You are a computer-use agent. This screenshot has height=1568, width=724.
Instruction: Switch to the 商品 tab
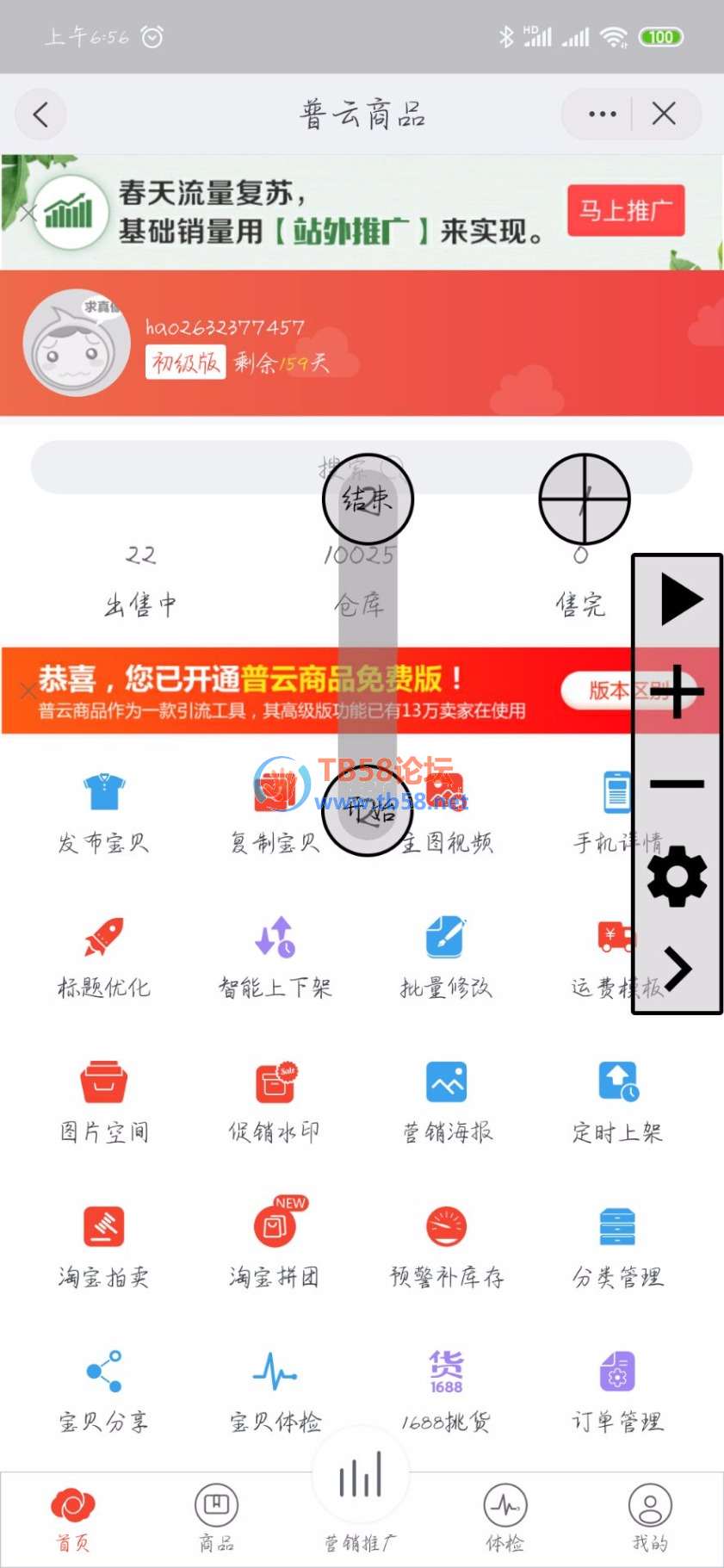pyautogui.click(x=216, y=1518)
